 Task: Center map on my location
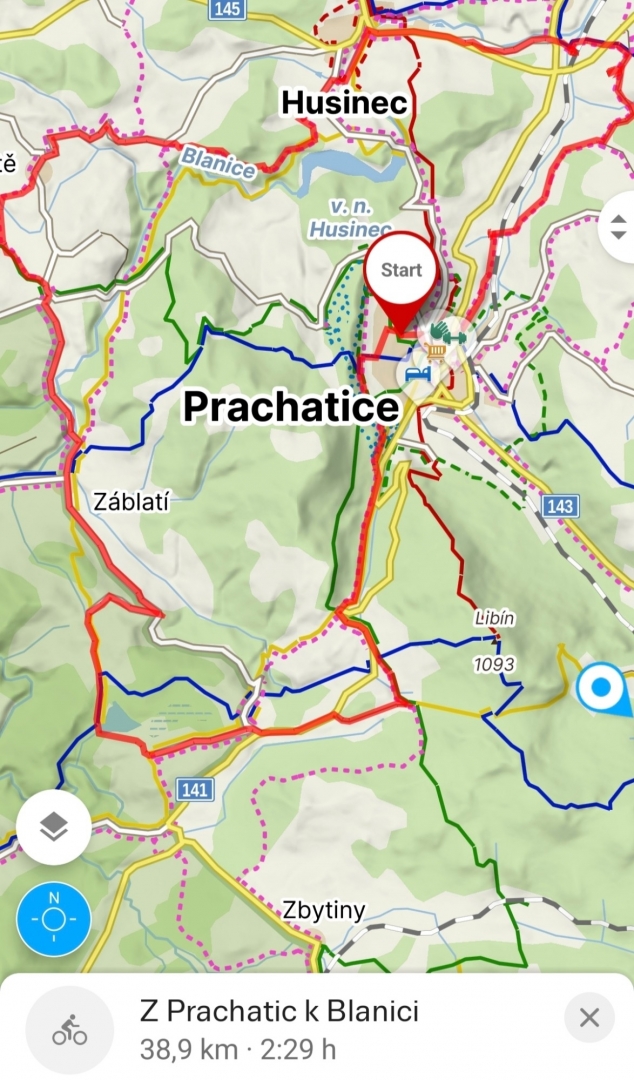click(54, 919)
